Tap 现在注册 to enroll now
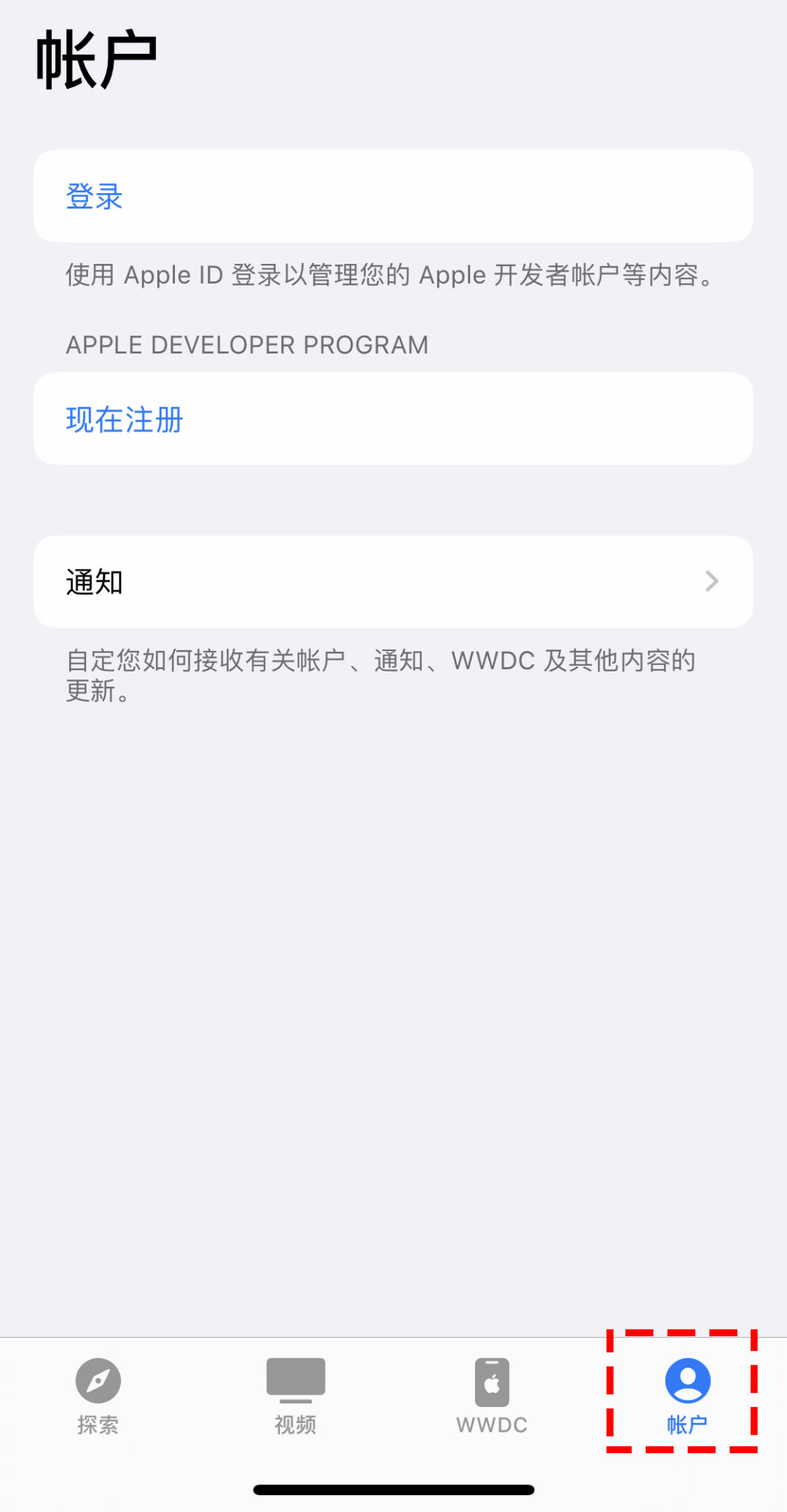 (x=393, y=419)
